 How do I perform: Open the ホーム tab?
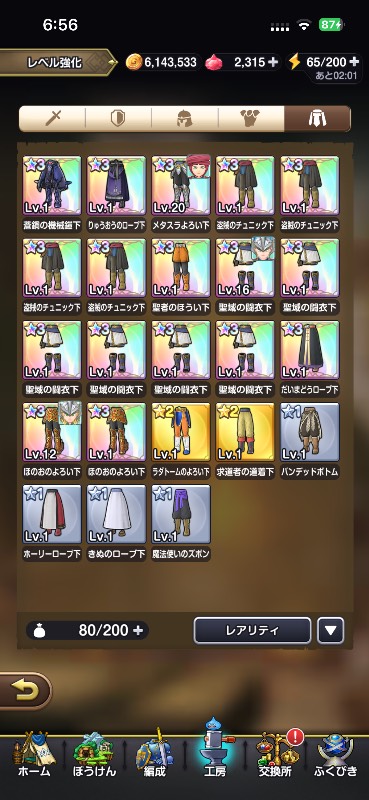point(34,756)
